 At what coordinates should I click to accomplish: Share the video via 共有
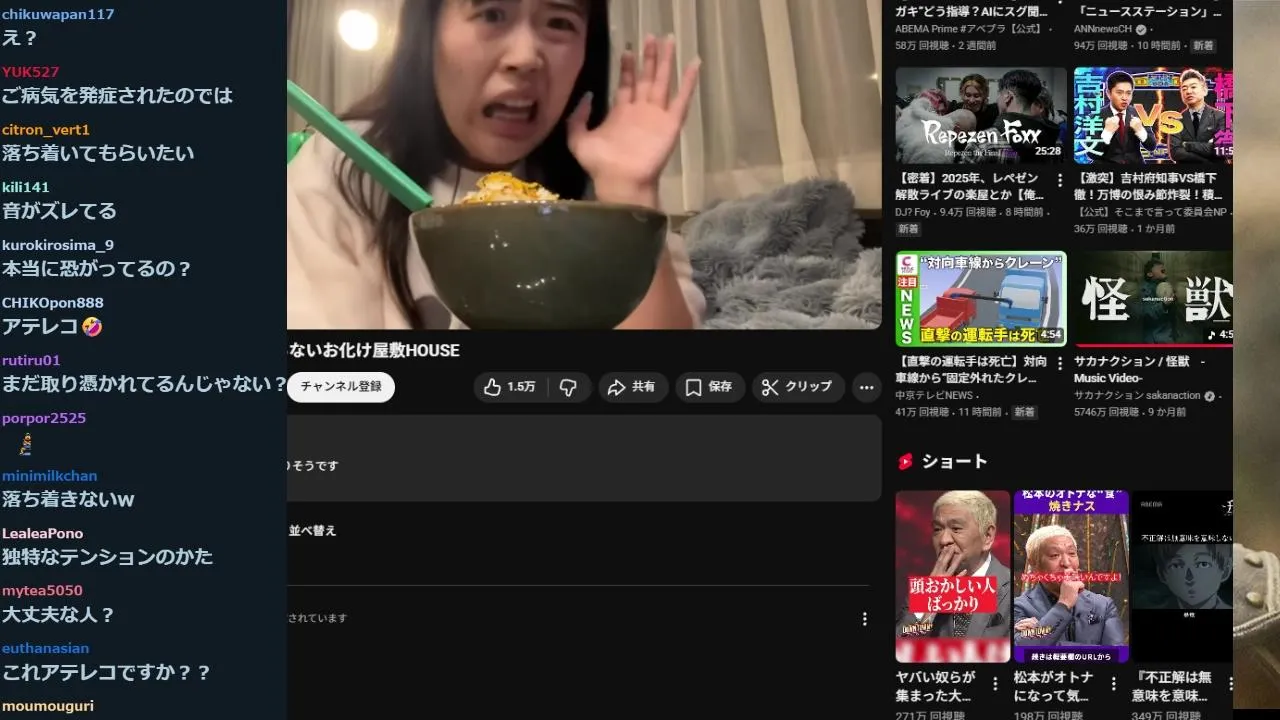(632, 387)
